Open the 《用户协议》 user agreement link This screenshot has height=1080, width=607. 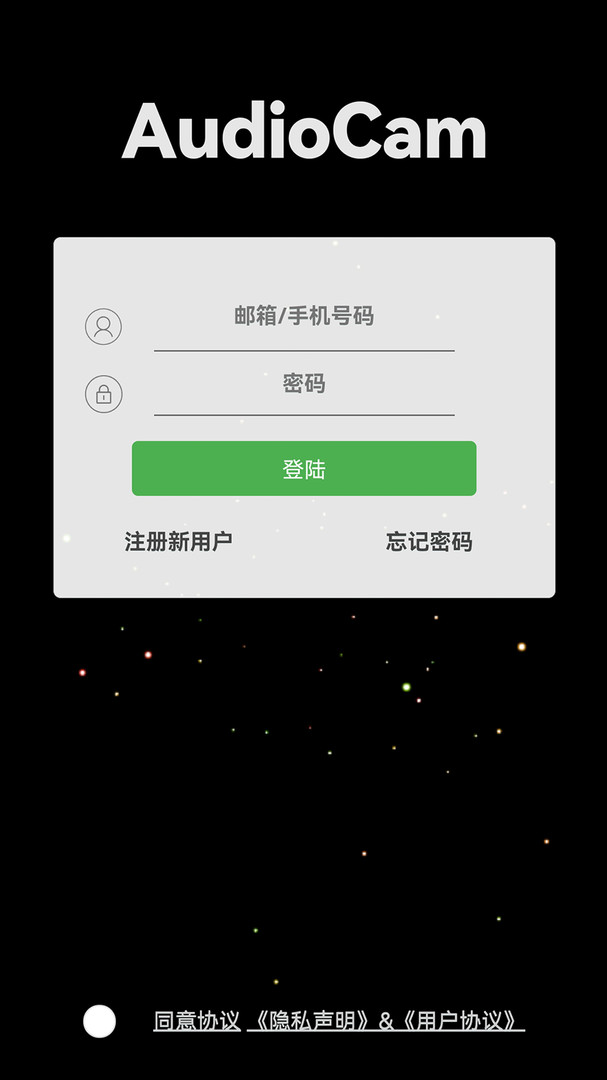point(458,1021)
